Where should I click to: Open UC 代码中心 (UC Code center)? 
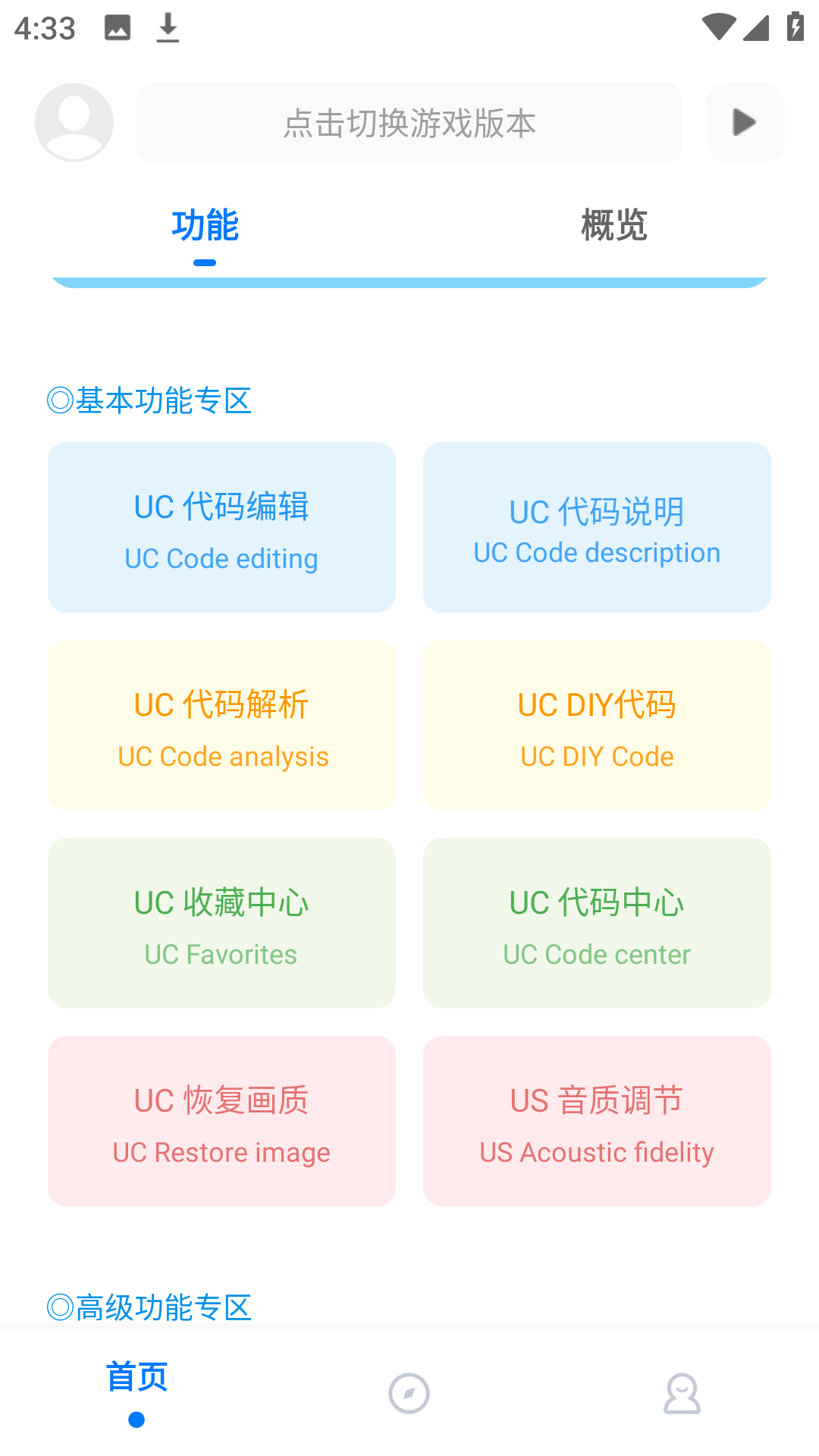pyautogui.click(x=597, y=923)
